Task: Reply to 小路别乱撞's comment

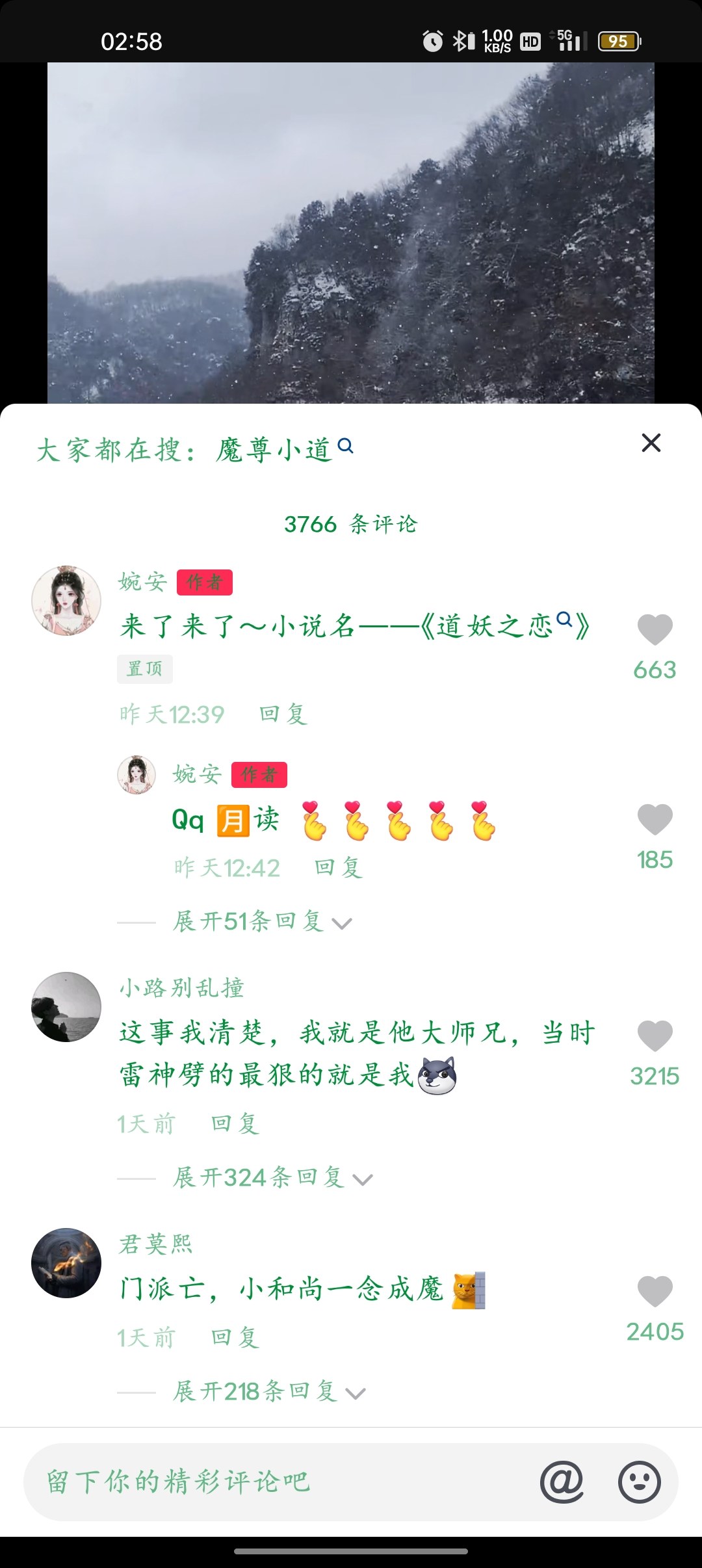Action: [x=235, y=1123]
